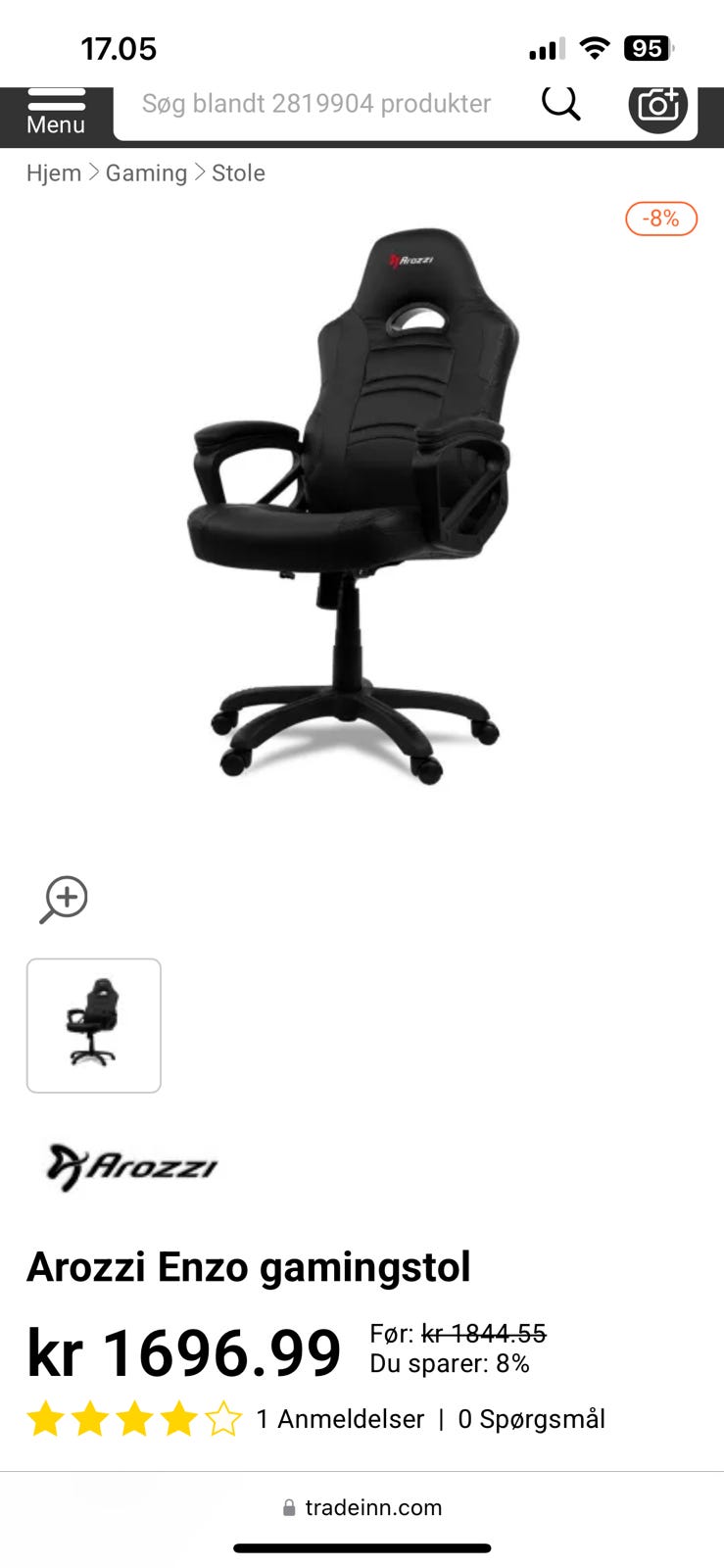Tap the tradeinn.com address bar
The height and width of the screenshot is (1568, 724).
coord(362,1507)
